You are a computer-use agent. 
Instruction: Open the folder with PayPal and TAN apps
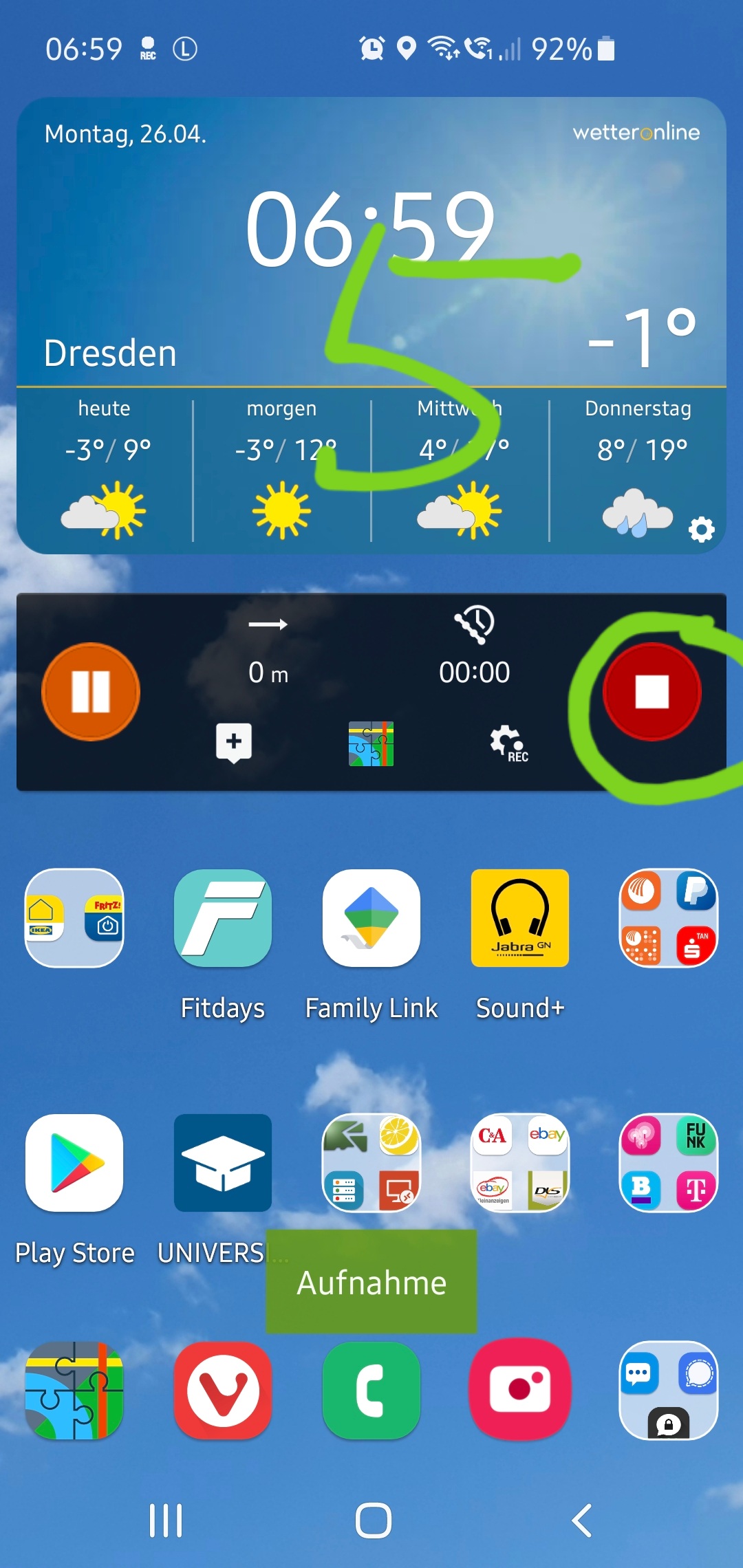point(669,918)
